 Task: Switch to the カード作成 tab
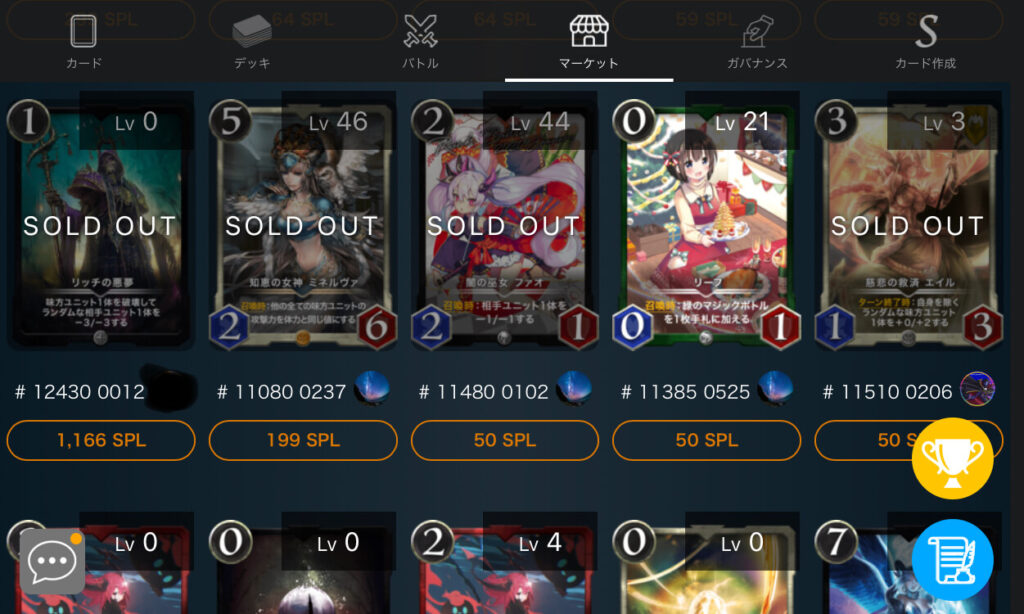(x=925, y=42)
